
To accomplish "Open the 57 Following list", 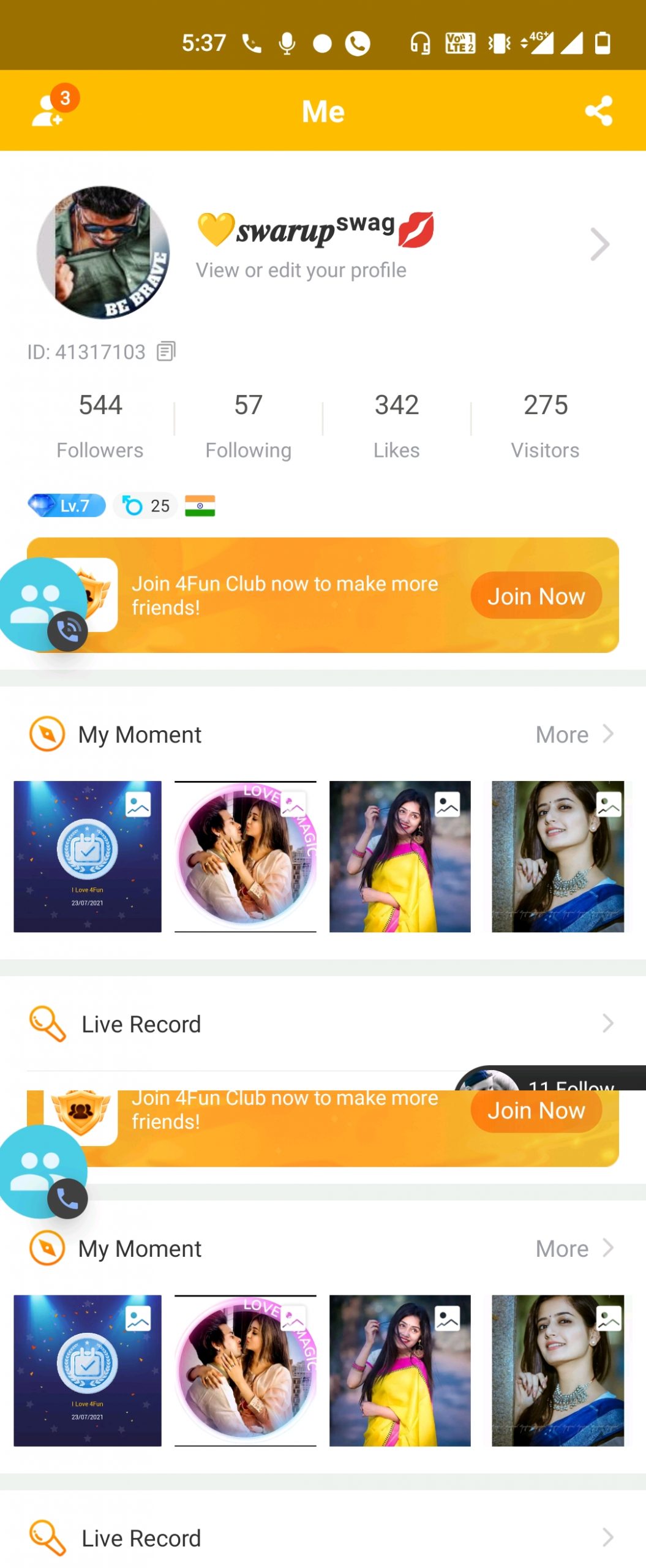I will [x=248, y=424].
